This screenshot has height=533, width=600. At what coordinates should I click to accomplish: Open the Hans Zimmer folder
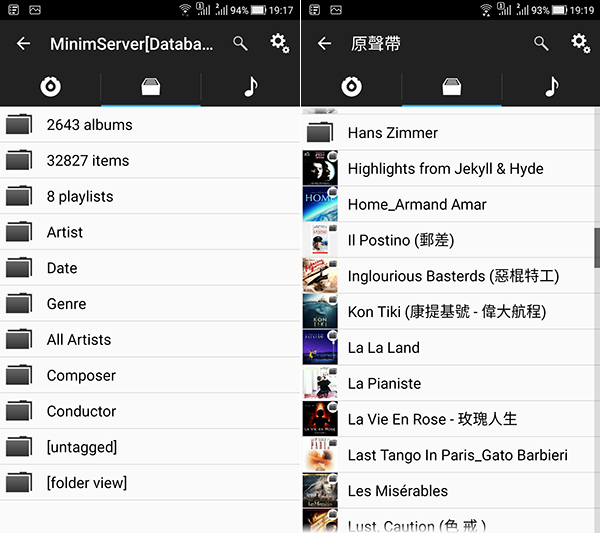pyautogui.click(x=393, y=133)
